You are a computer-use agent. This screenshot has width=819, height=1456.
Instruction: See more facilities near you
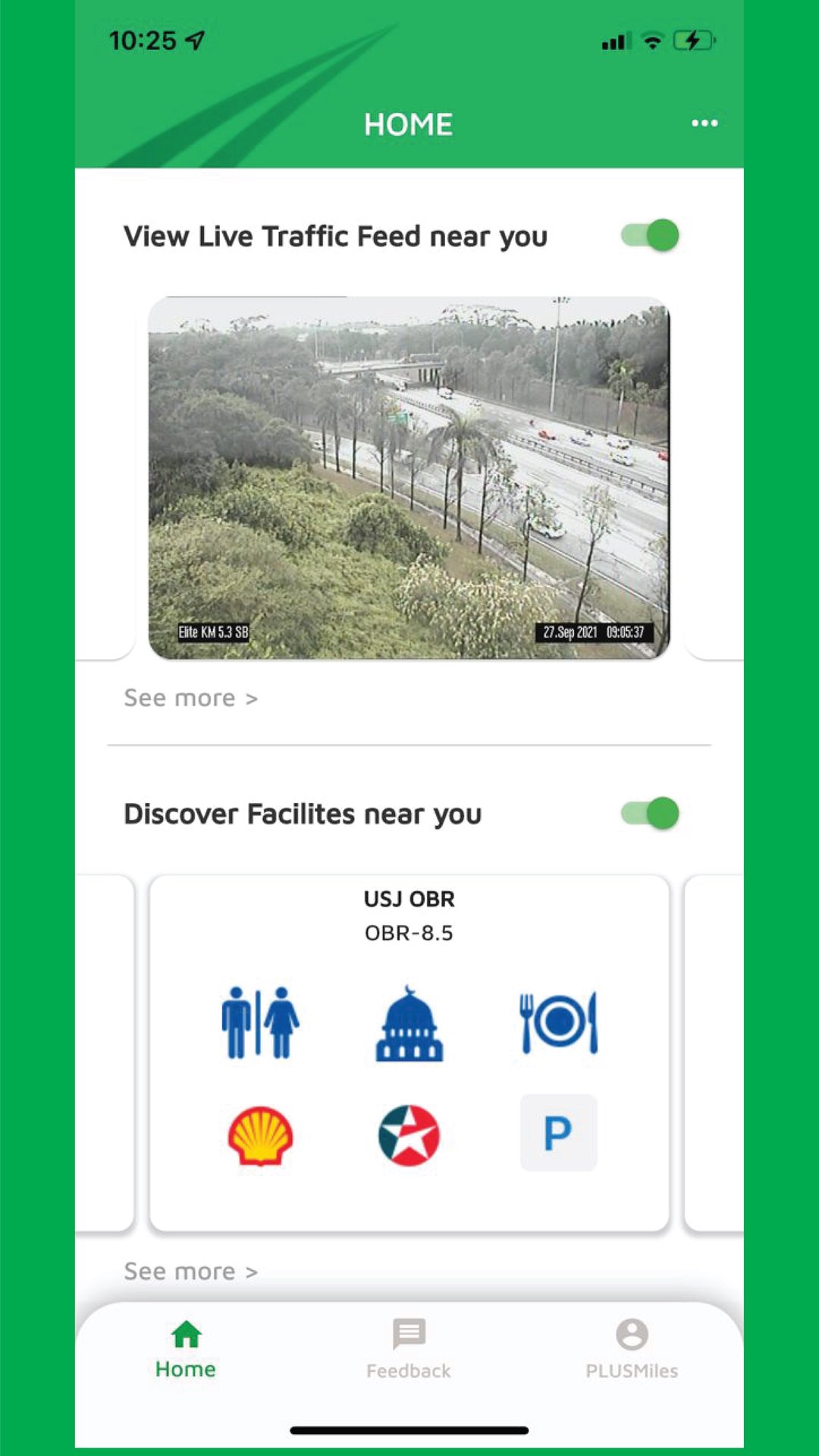pyautogui.click(x=191, y=1271)
